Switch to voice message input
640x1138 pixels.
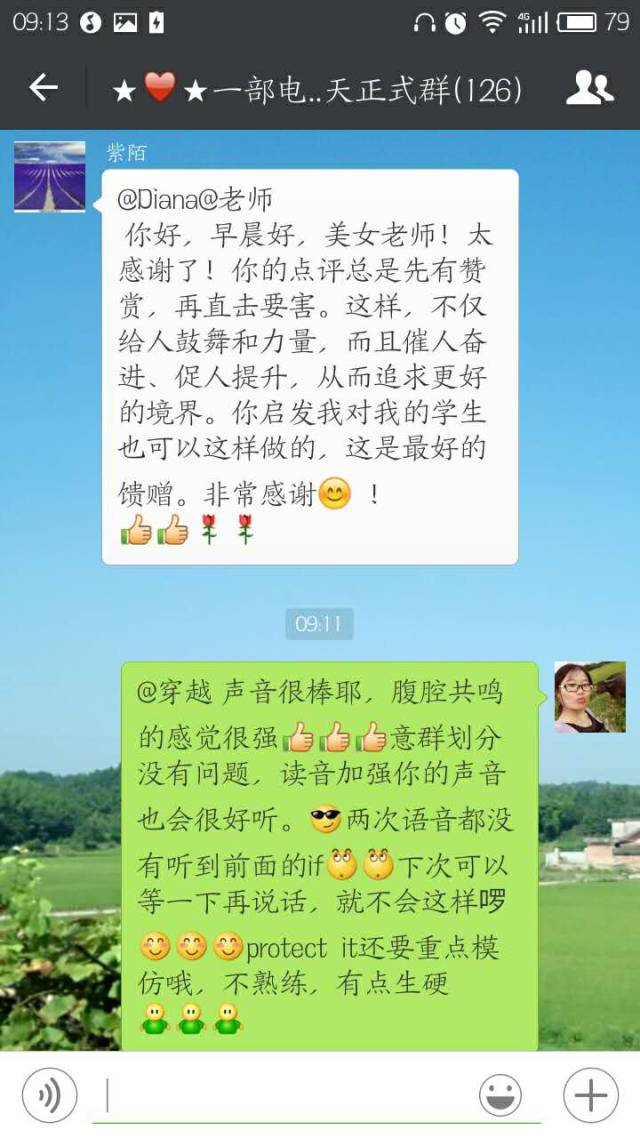[49, 1095]
